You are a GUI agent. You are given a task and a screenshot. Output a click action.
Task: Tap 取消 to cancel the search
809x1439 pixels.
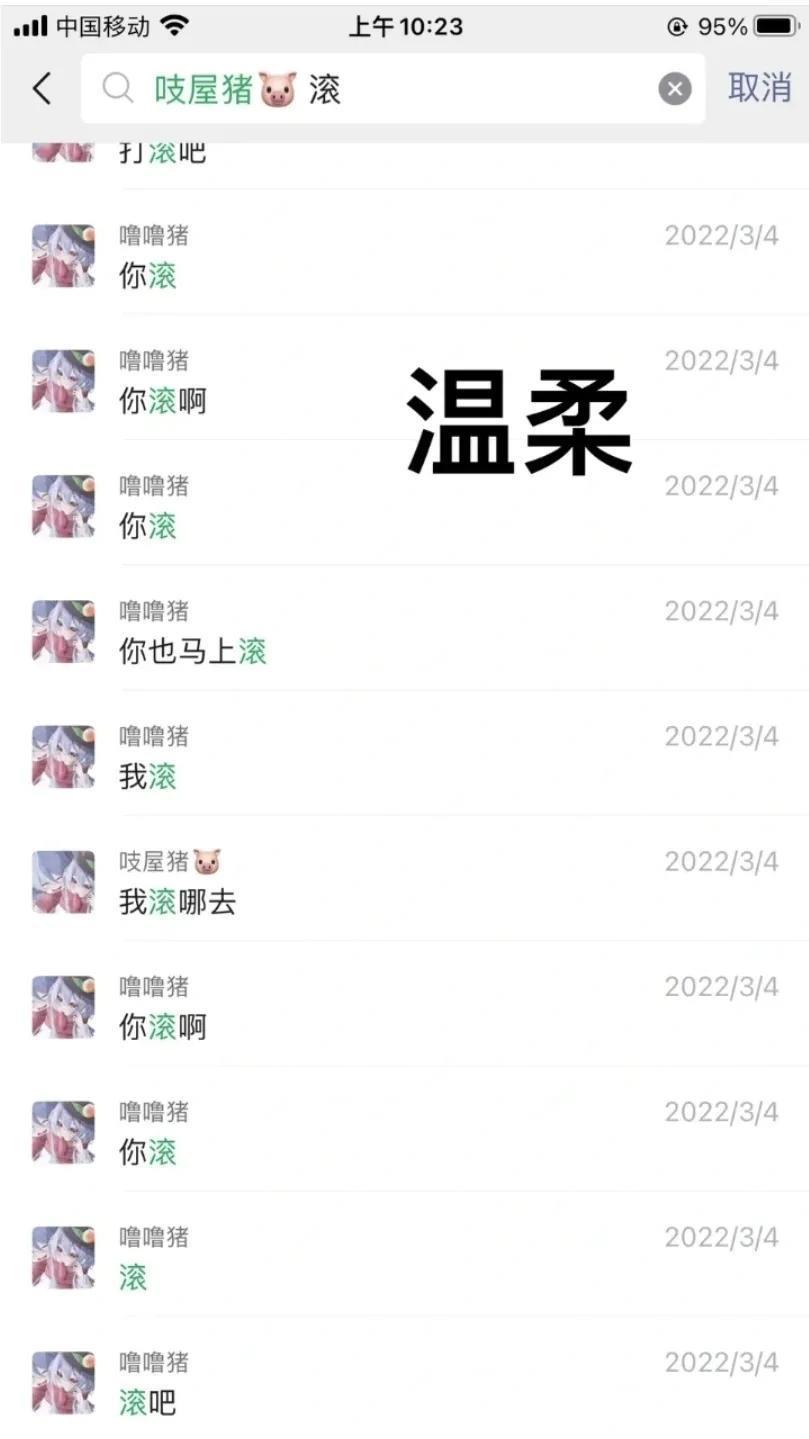click(x=759, y=88)
